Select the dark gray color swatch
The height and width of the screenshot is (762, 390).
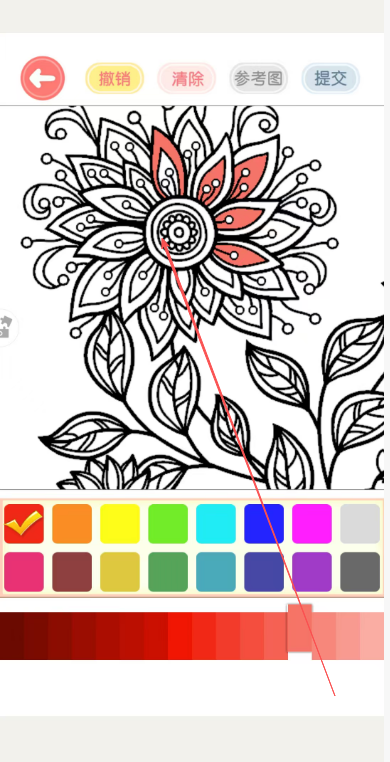coord(360,572)
